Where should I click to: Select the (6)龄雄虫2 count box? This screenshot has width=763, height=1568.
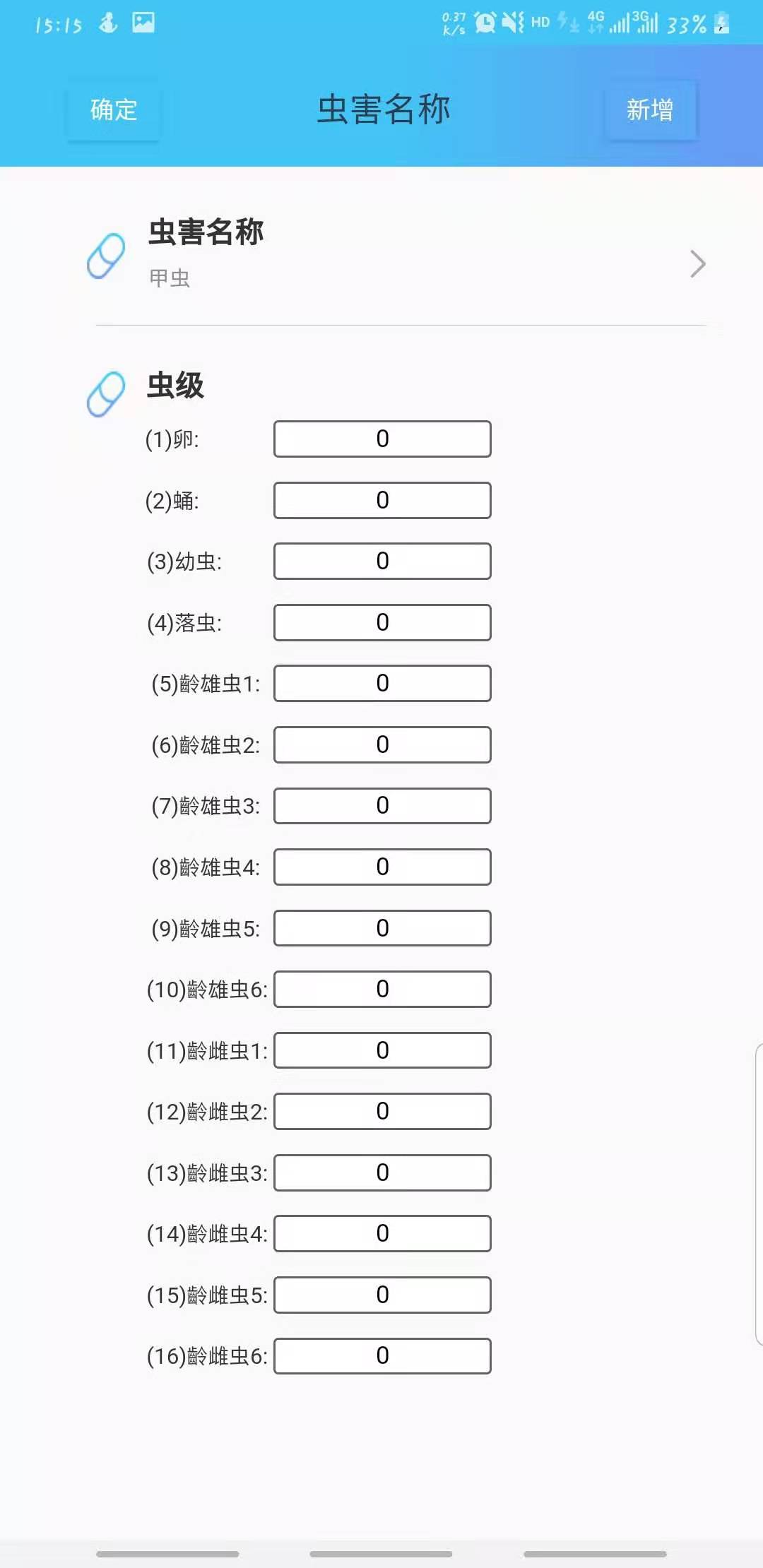[x=382, y=744]
